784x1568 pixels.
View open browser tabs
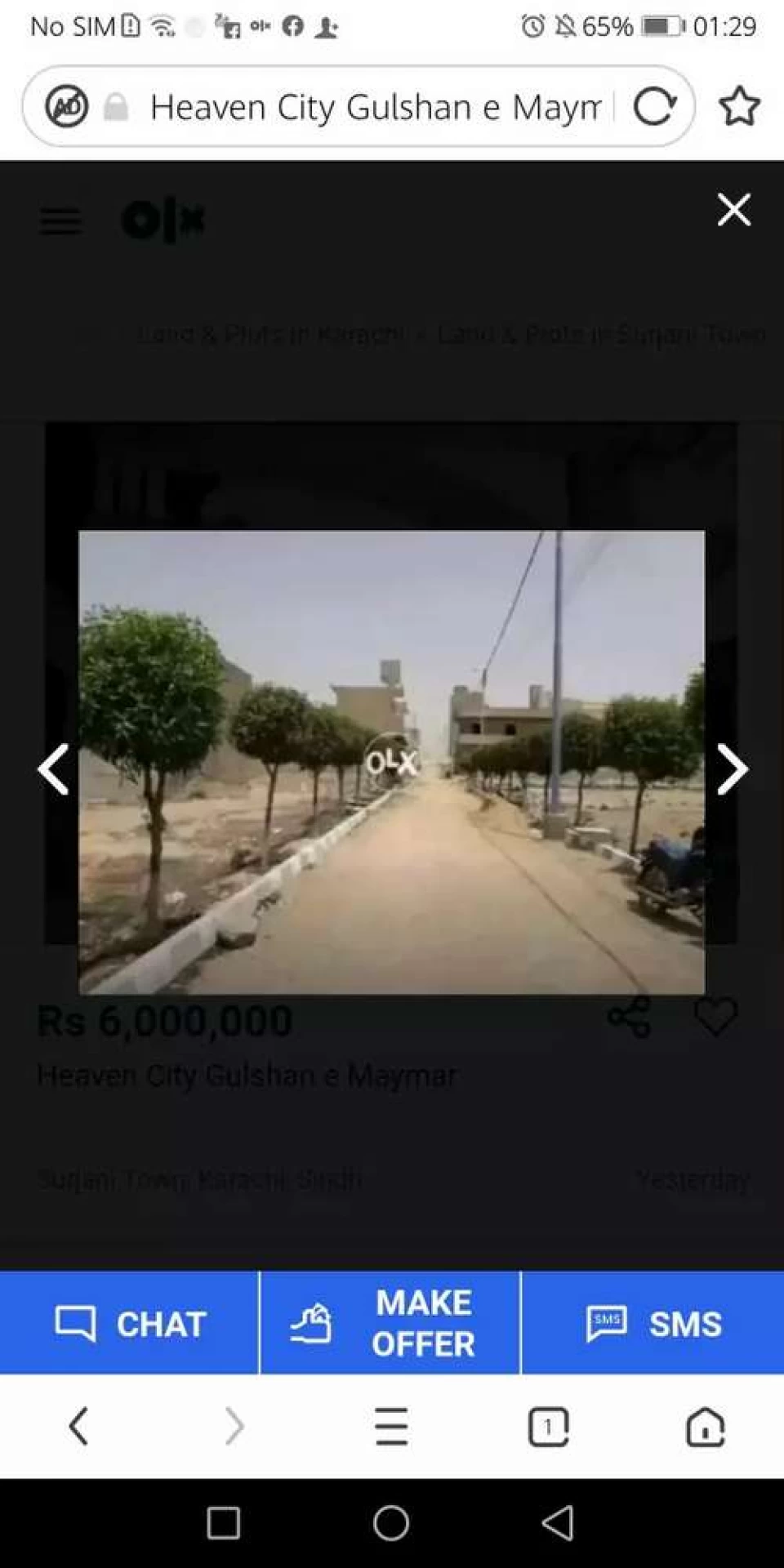tap(548, 1427)
